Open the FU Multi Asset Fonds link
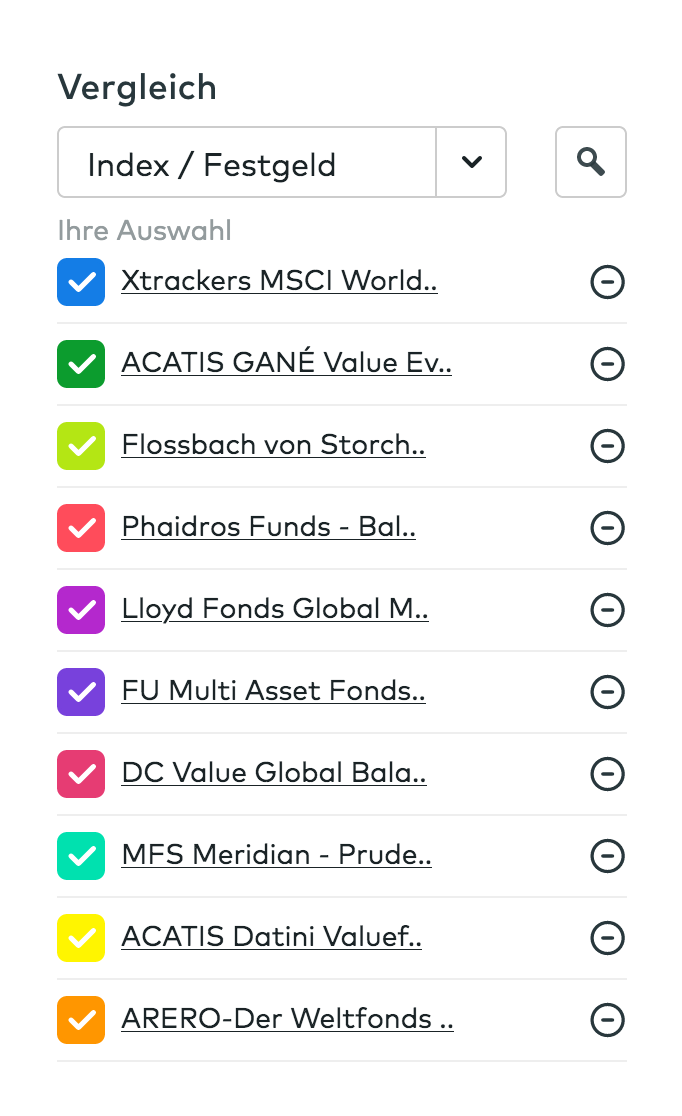The image size is (682, 1116). 273,691
